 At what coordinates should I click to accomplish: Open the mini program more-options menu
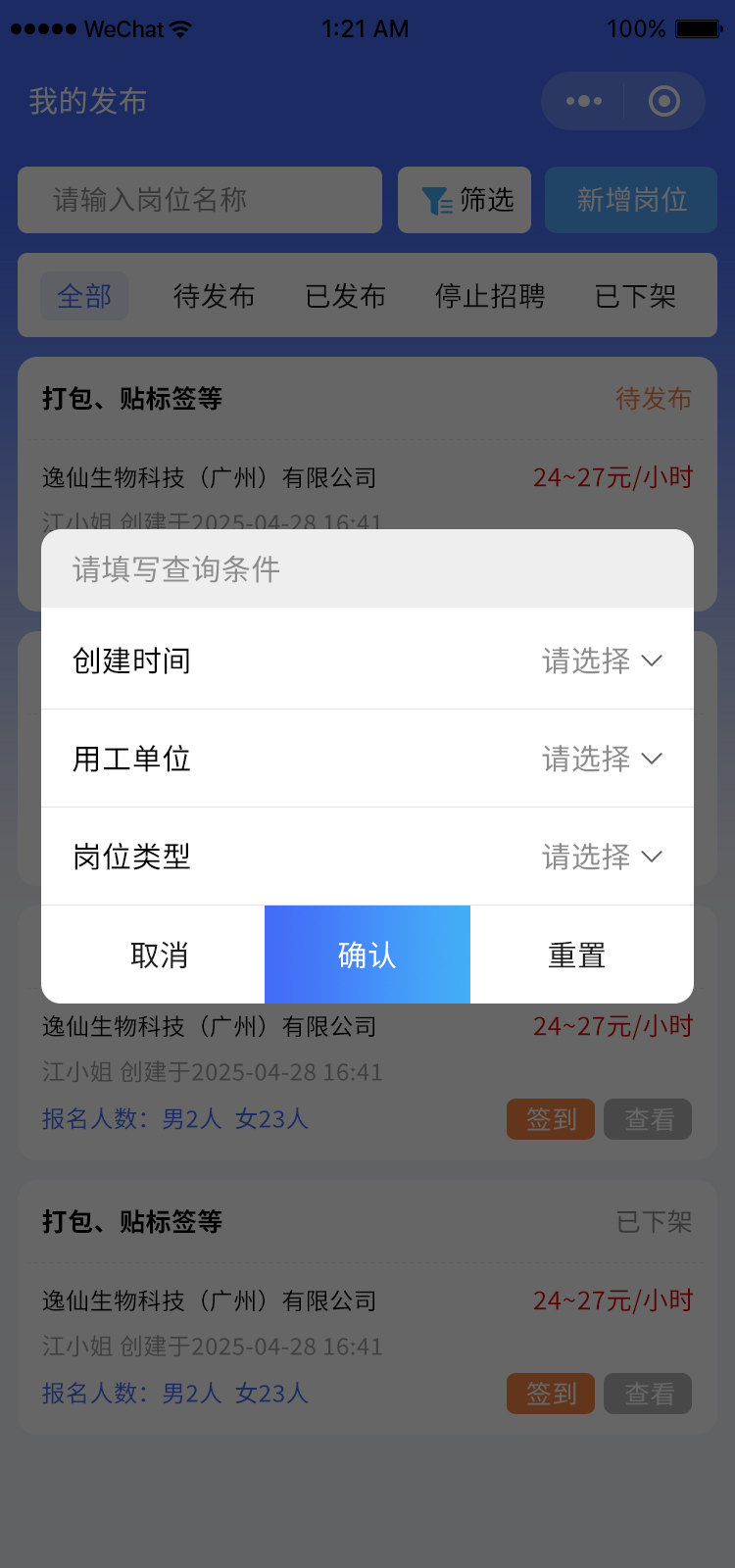pos(584,101)
